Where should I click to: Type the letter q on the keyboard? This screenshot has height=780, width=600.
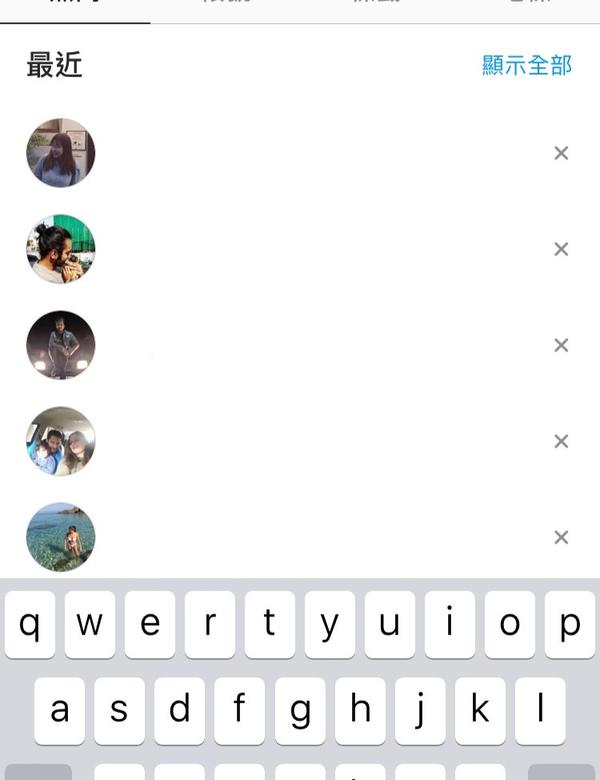pos(30,624)
